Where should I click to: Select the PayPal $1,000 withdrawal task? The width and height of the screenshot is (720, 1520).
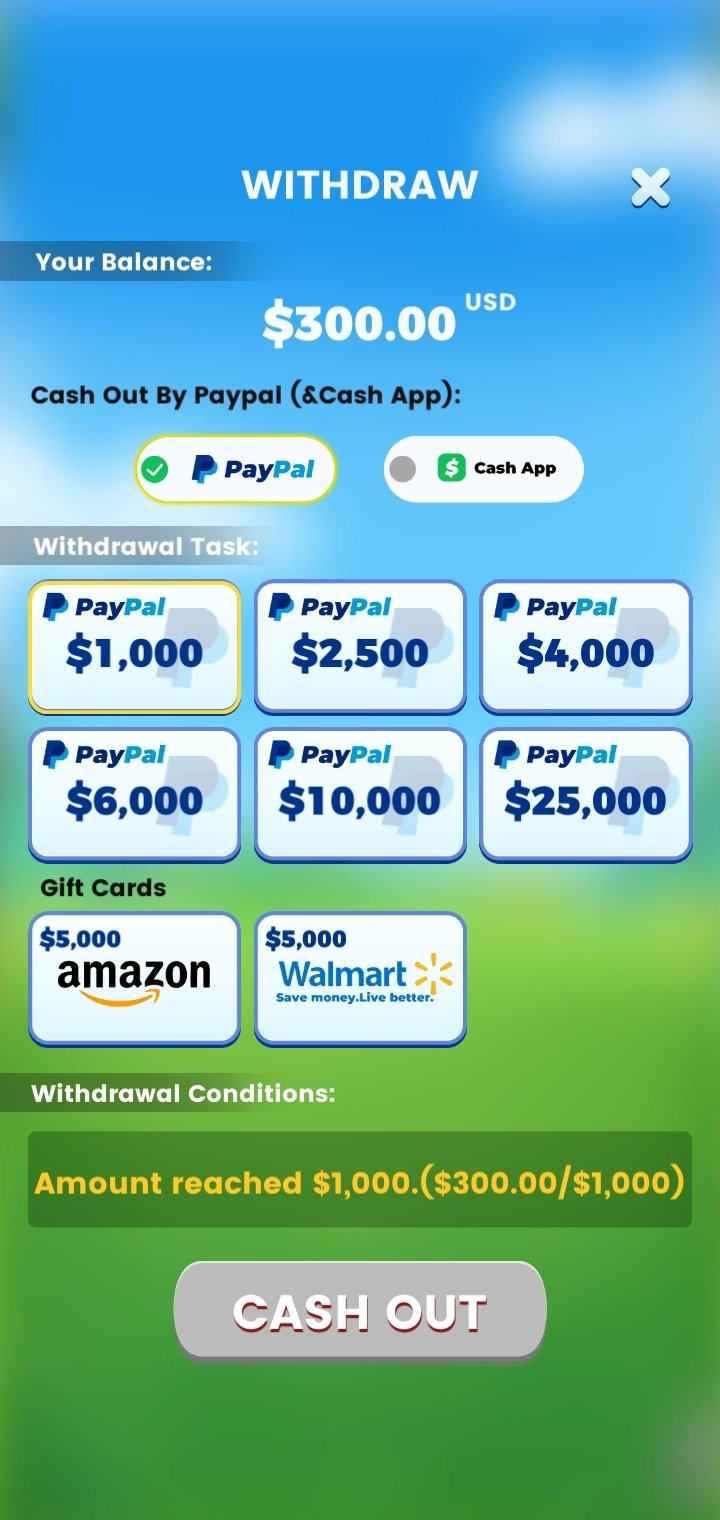[x=134, y=646]
